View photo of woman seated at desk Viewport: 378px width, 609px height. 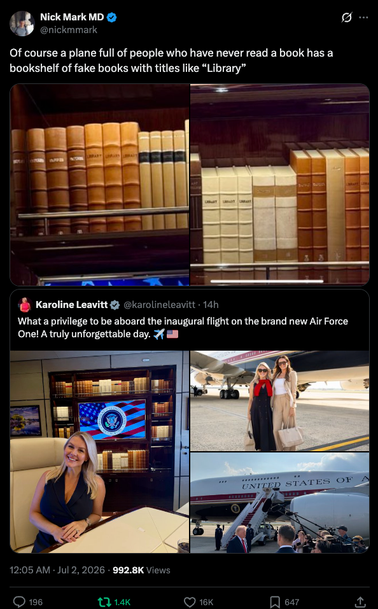[x=99, y=452]
